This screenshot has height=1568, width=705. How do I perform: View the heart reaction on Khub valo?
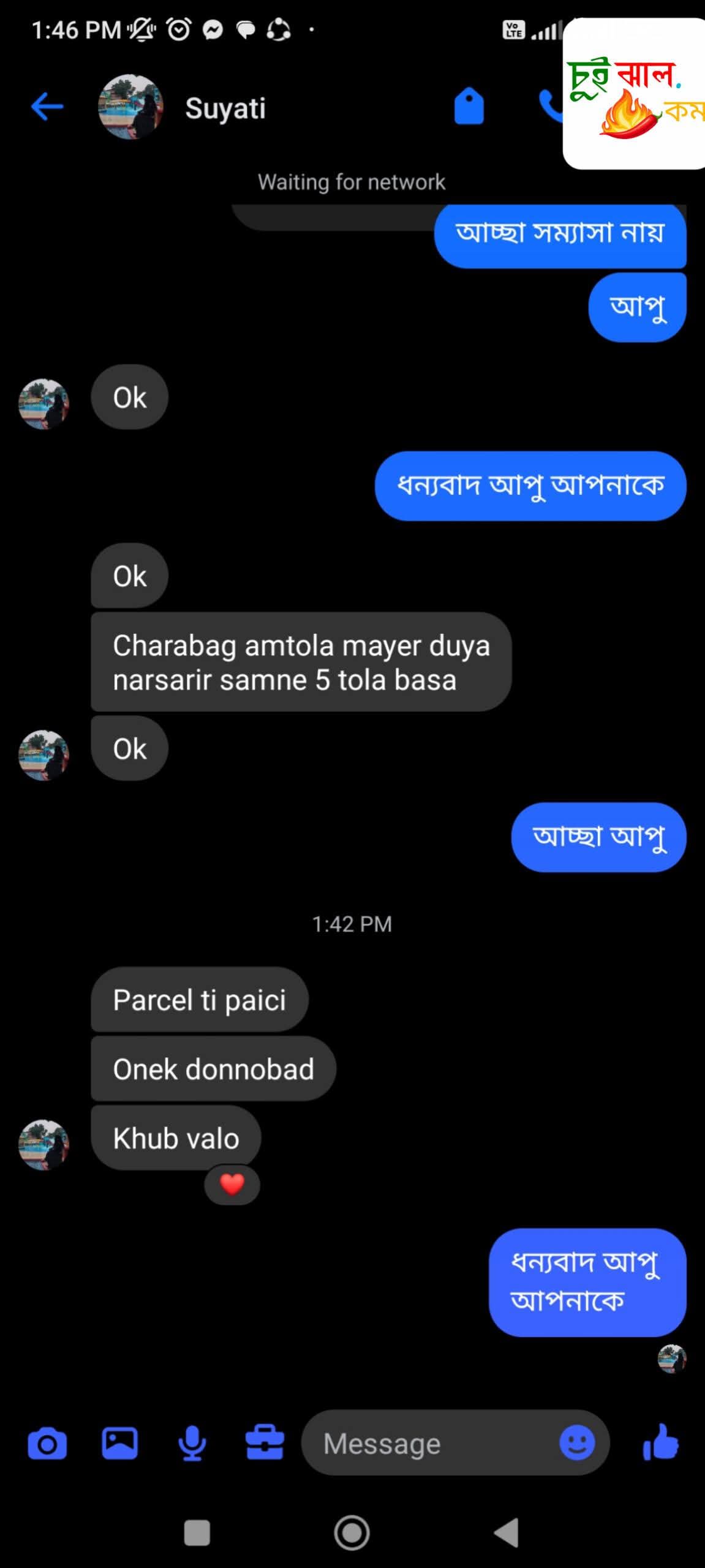point(232,1184)
